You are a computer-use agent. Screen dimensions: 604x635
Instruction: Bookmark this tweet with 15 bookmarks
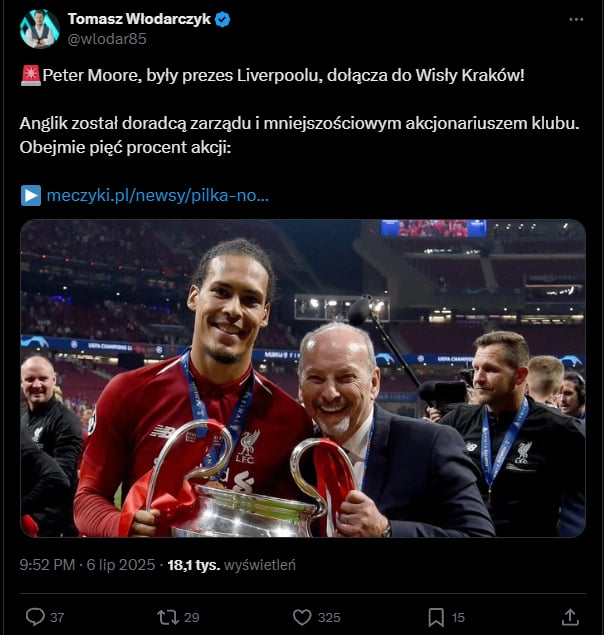[x=436, y=617]
